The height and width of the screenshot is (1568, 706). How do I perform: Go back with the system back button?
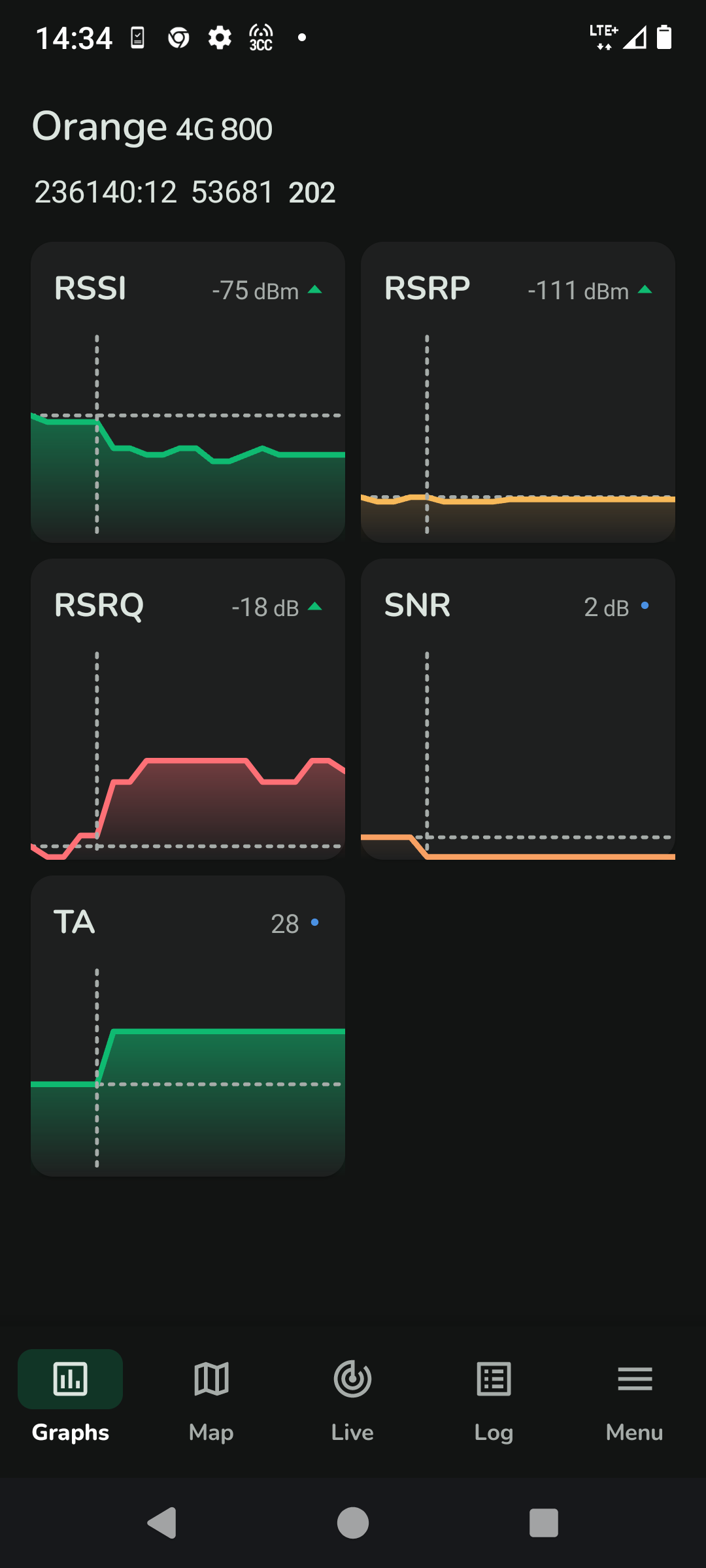(x=162, y=1523)
